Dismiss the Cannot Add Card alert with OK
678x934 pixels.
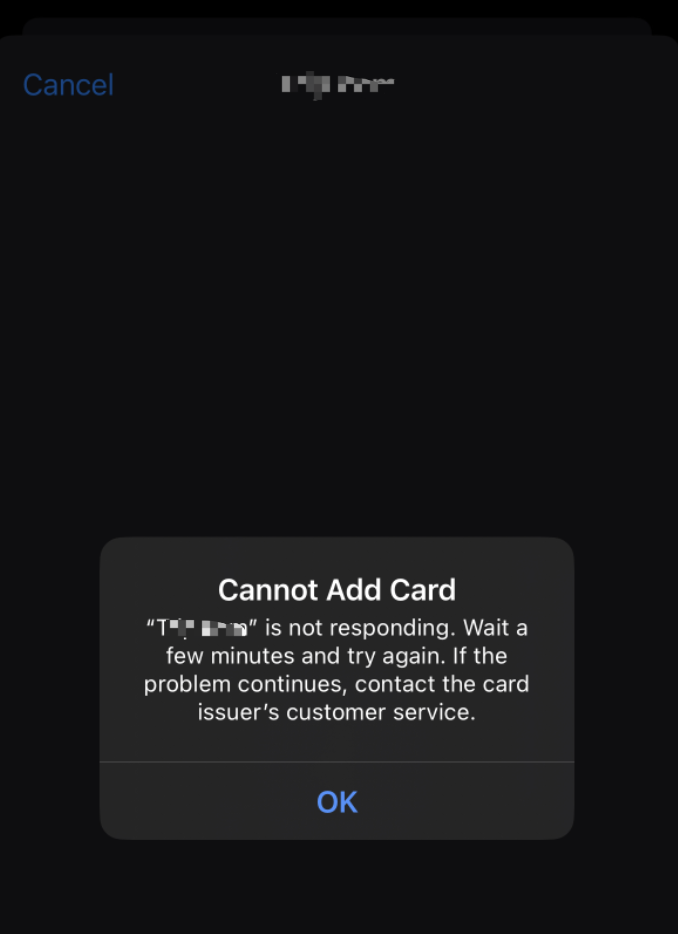pos(337,802)
